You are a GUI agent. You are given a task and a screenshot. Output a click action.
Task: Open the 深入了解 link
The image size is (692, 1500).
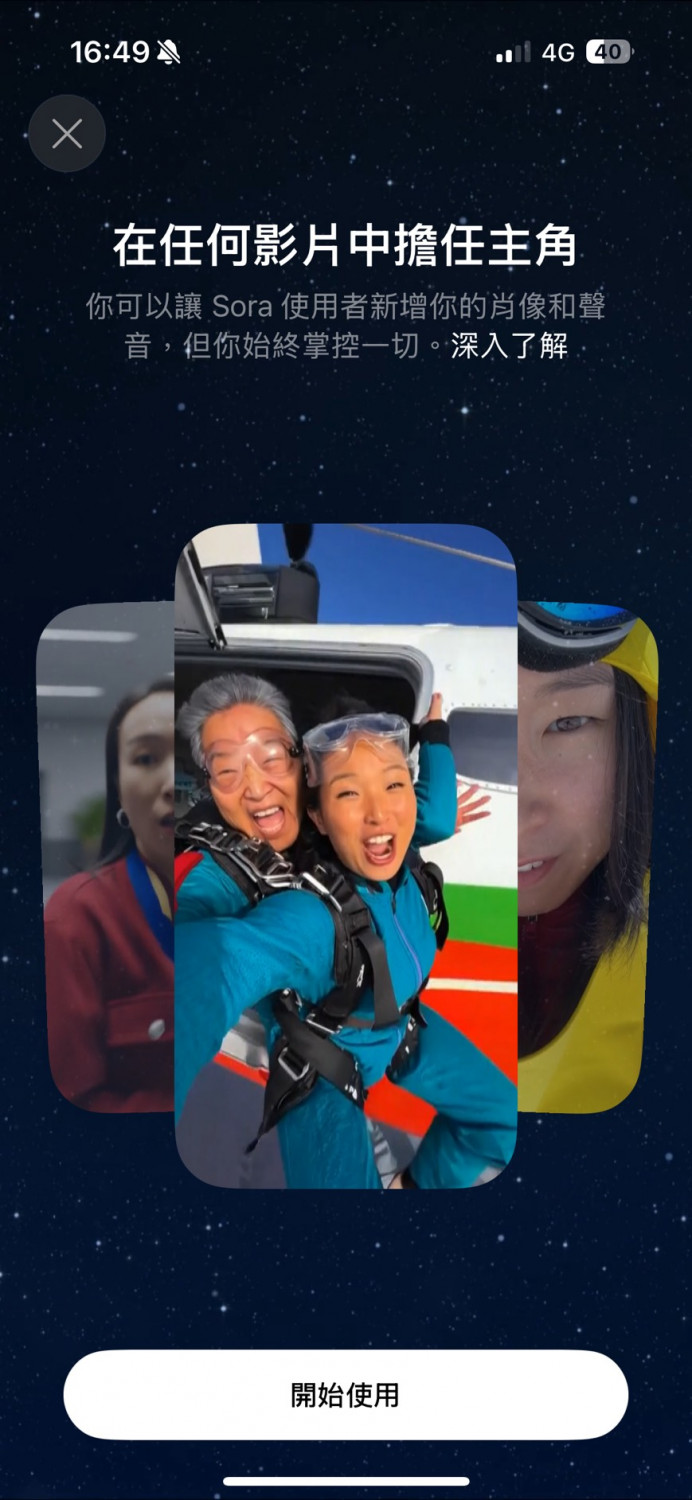pyautogui.click(x=509, y=347)
